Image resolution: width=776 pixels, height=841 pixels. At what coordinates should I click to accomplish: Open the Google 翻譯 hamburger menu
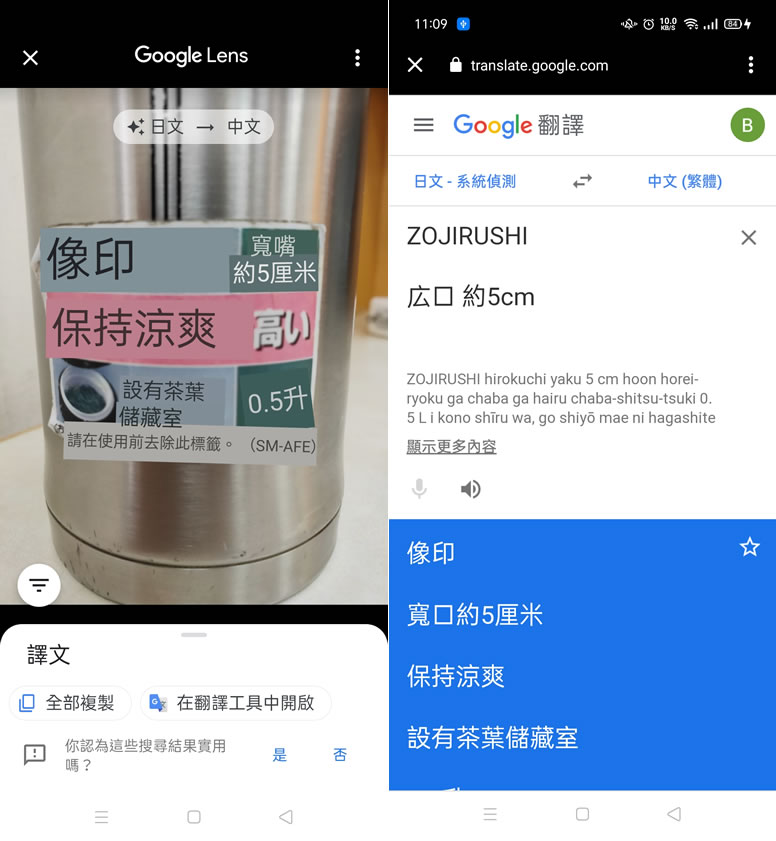click(x=424, y=125)
